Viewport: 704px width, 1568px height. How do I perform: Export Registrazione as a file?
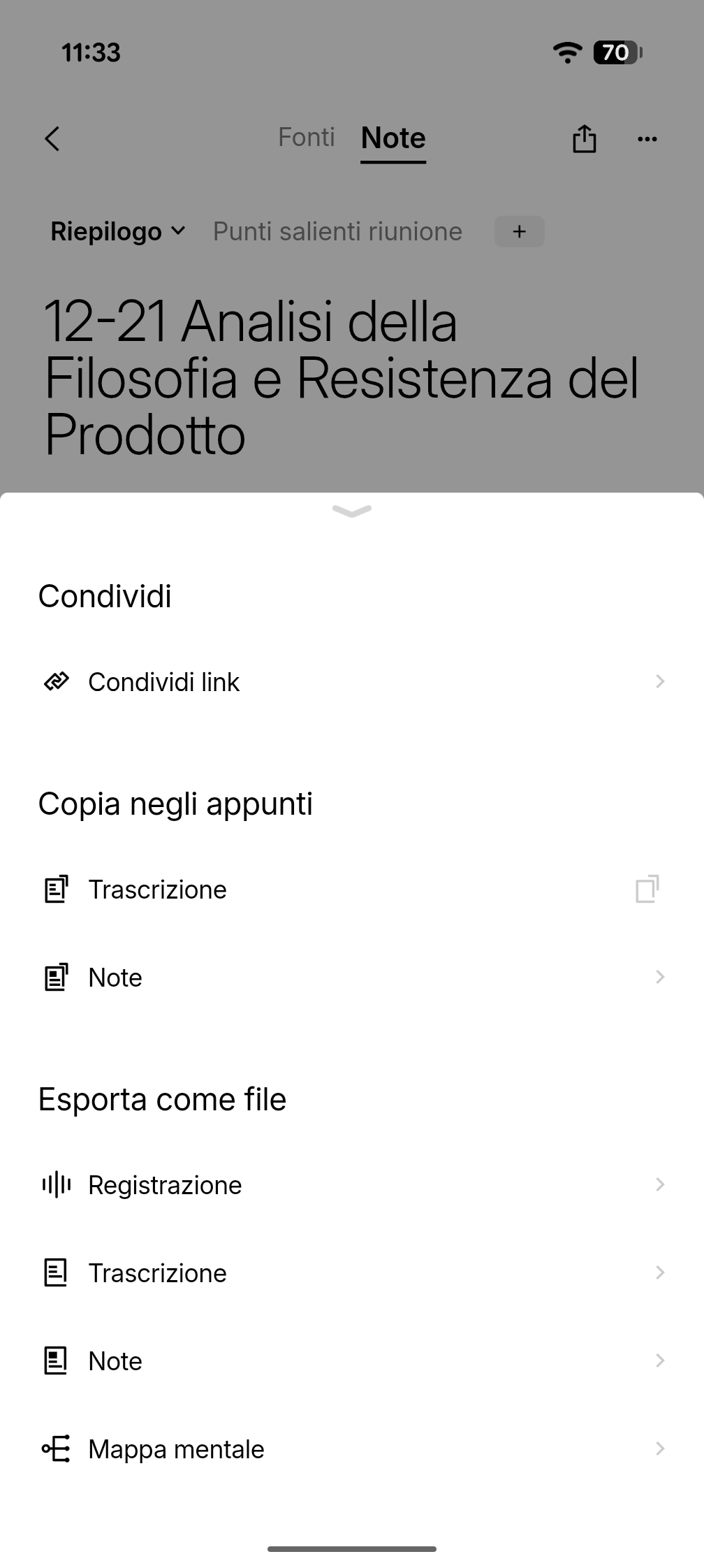352,1185
